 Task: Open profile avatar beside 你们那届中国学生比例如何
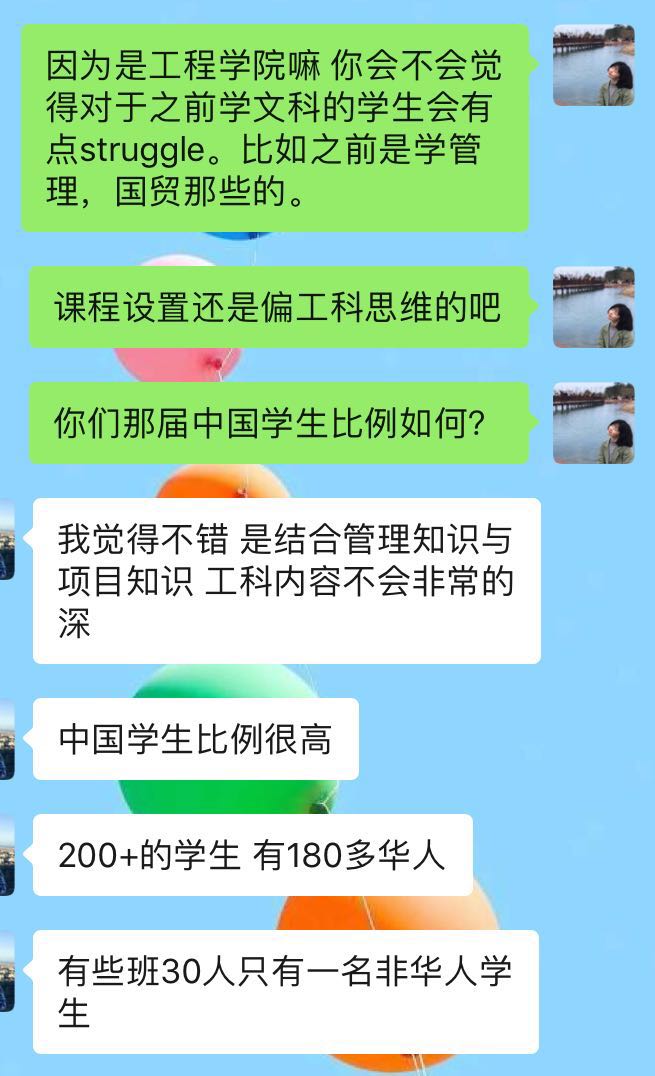click(593, 423)
